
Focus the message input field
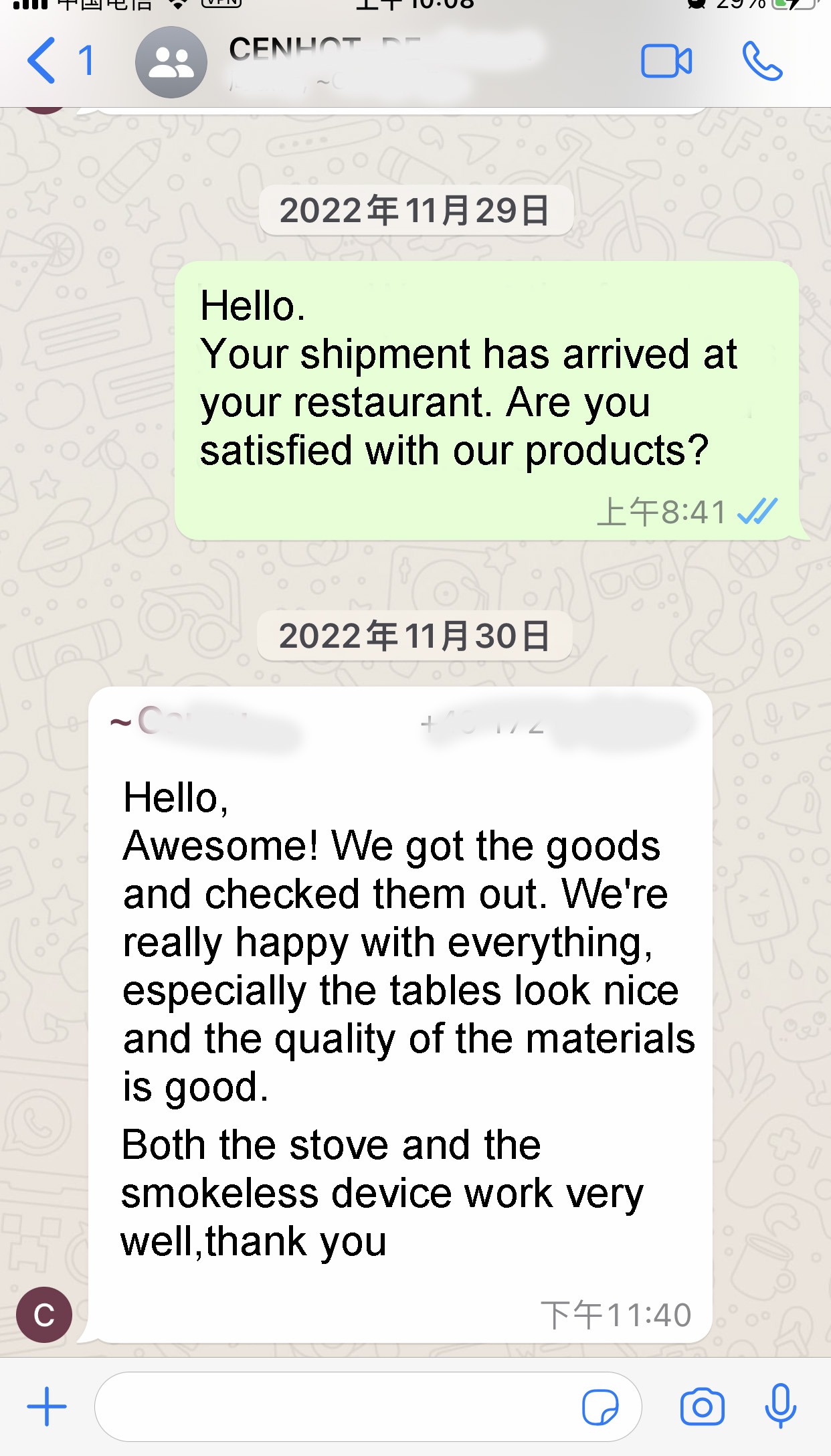click(335, 1406)
